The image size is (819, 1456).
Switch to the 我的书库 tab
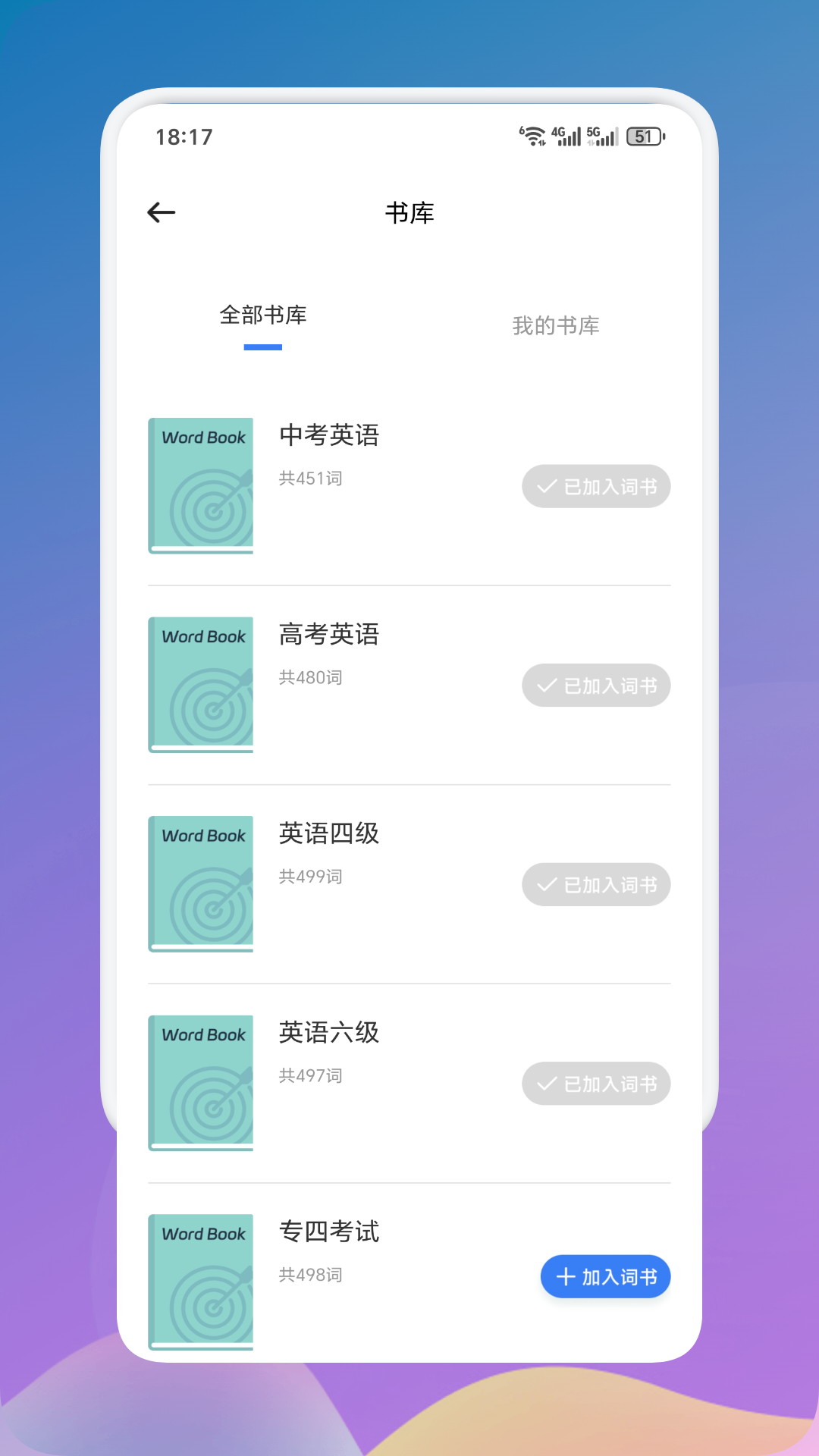[554, 325]
